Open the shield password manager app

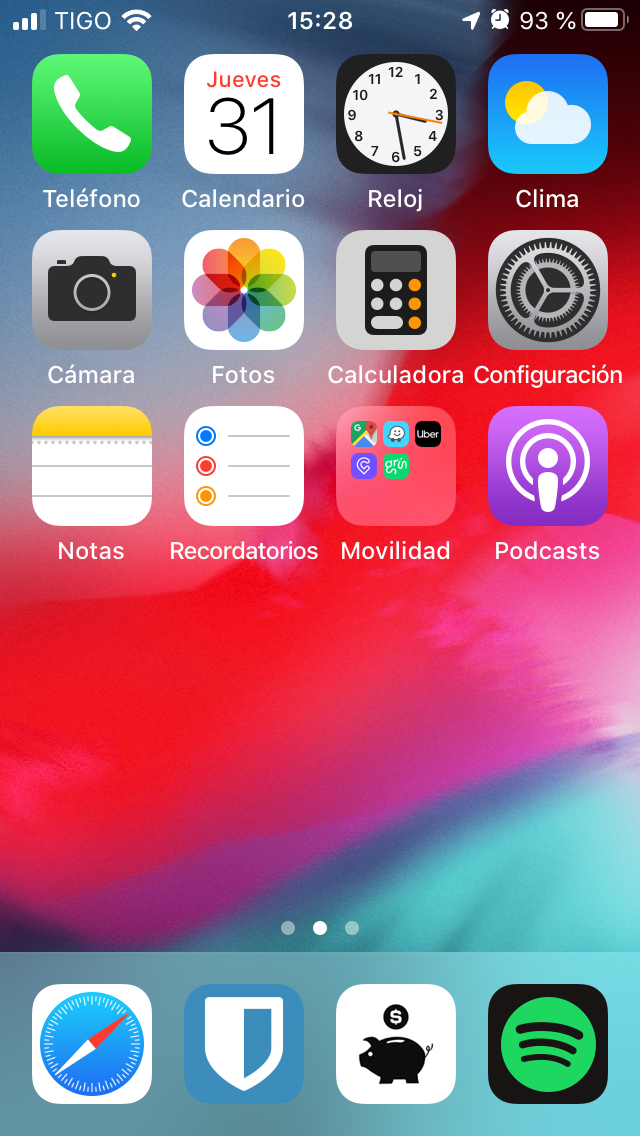point(244,1044)
